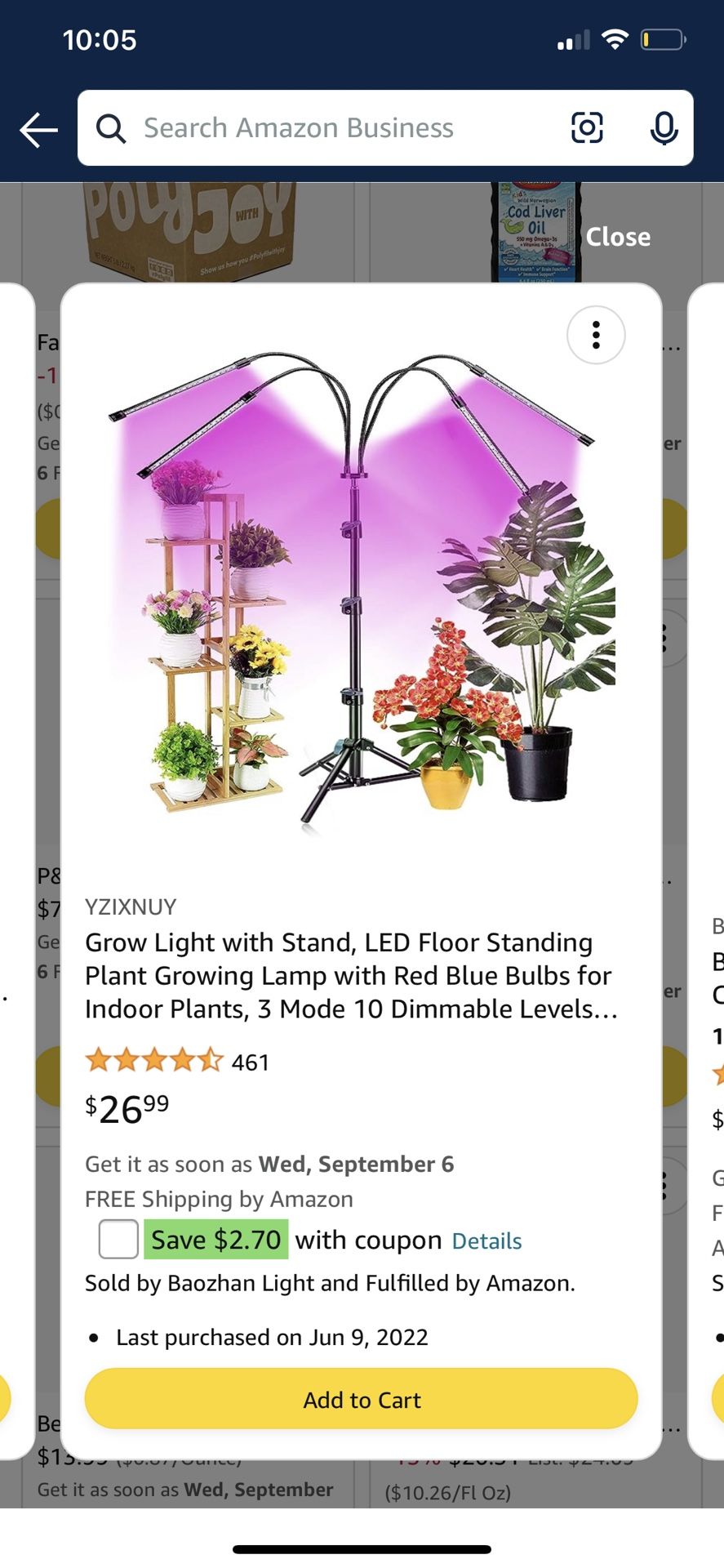View the 461 star ratings

pos(177,1062)
